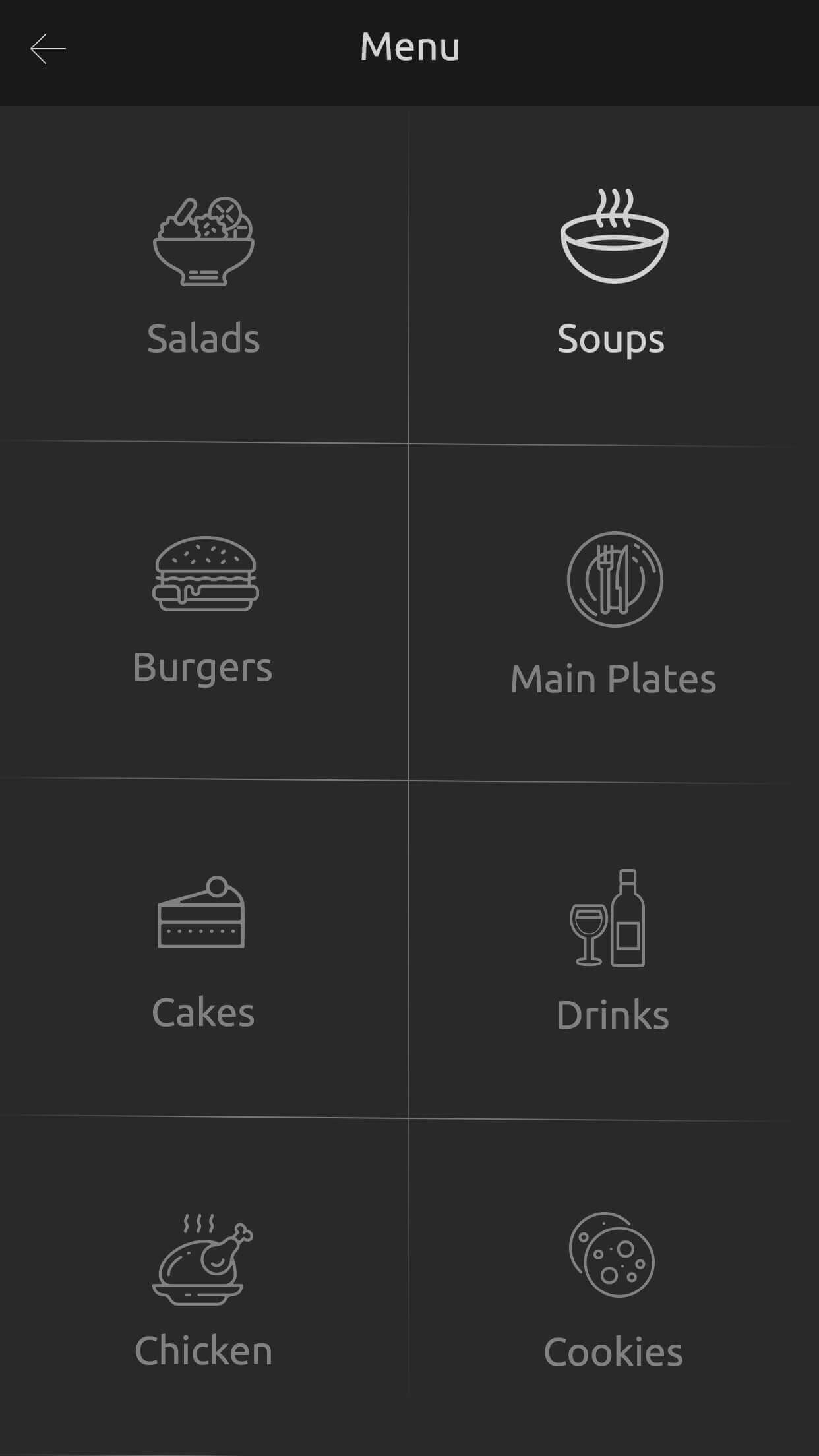819x1456 pixels.
Task: Open the Drinks category
Action: [x=614, y=950]
